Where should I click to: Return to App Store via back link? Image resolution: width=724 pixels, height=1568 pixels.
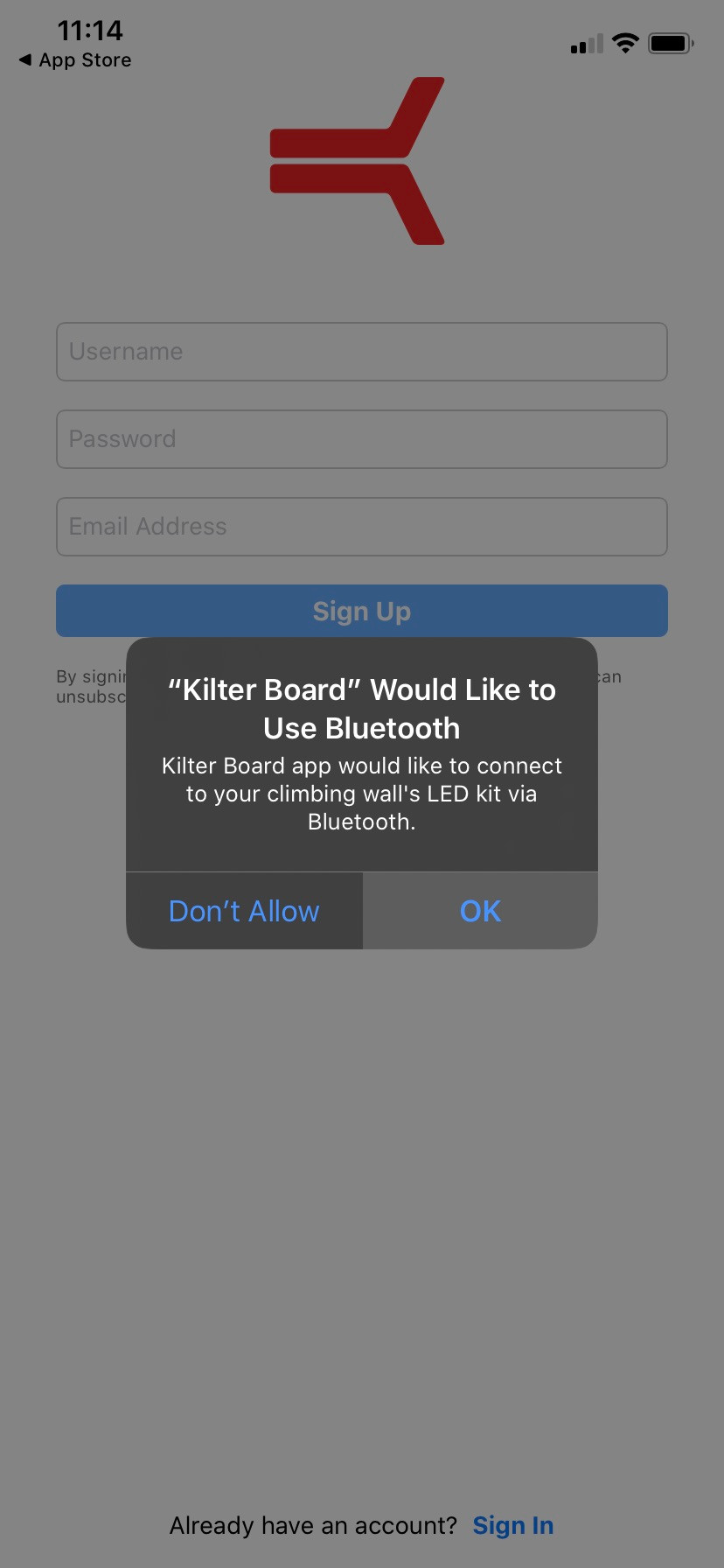75,60
